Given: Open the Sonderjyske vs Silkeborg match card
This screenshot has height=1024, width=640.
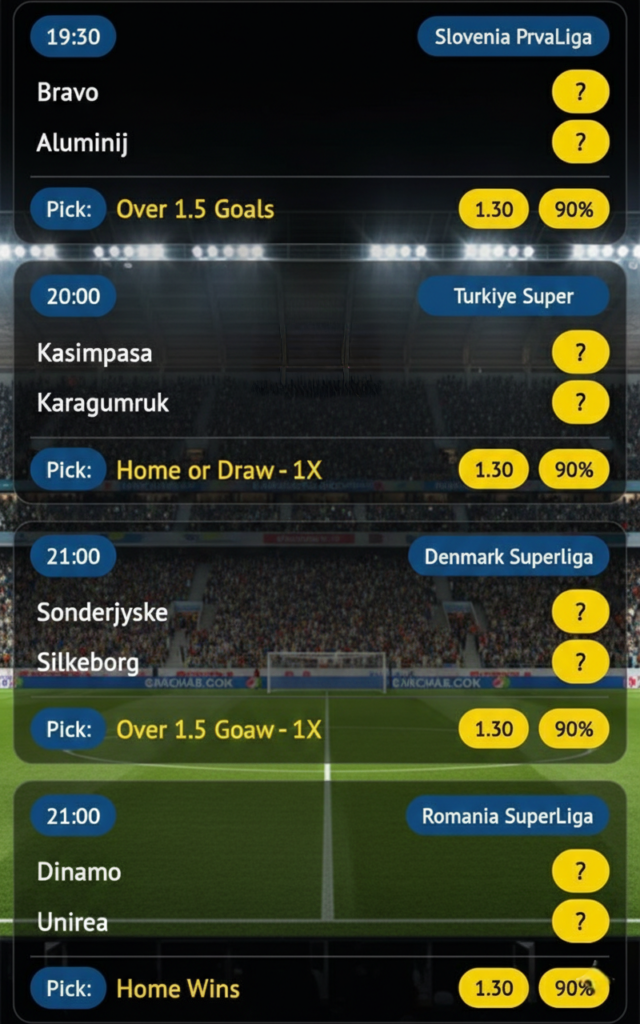Looking at the screenshot, I should click(x=300, y=638).
